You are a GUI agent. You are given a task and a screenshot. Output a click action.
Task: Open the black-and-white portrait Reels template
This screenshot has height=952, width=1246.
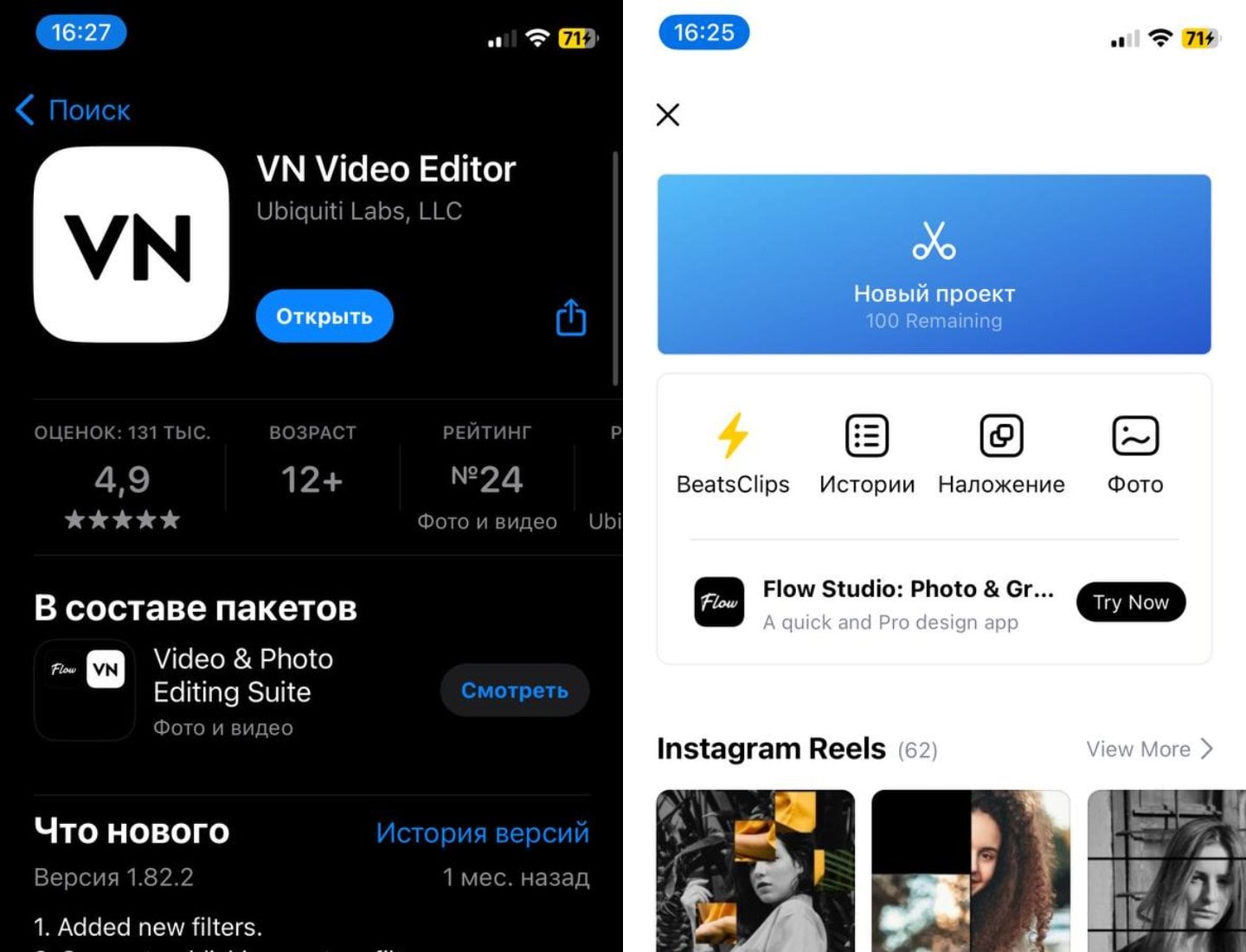tap(1166, 870)
